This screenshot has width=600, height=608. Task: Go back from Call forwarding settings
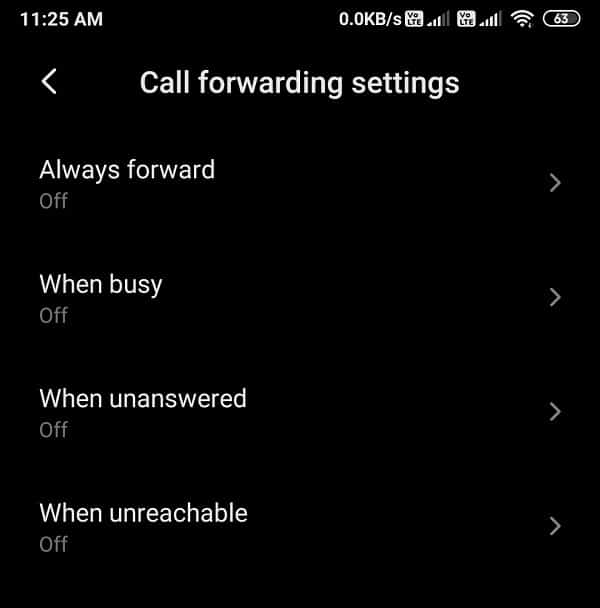[49, 82]
